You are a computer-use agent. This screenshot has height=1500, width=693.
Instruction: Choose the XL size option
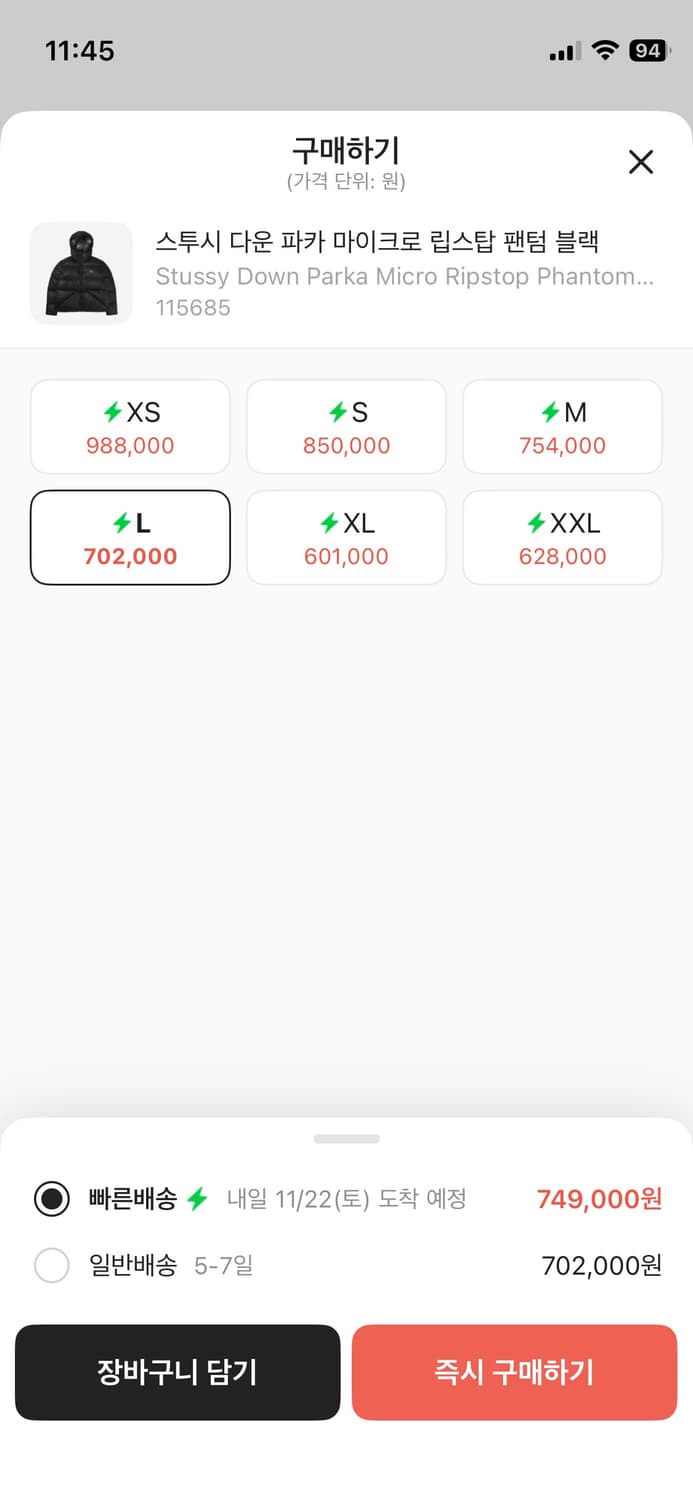[346, 537]
